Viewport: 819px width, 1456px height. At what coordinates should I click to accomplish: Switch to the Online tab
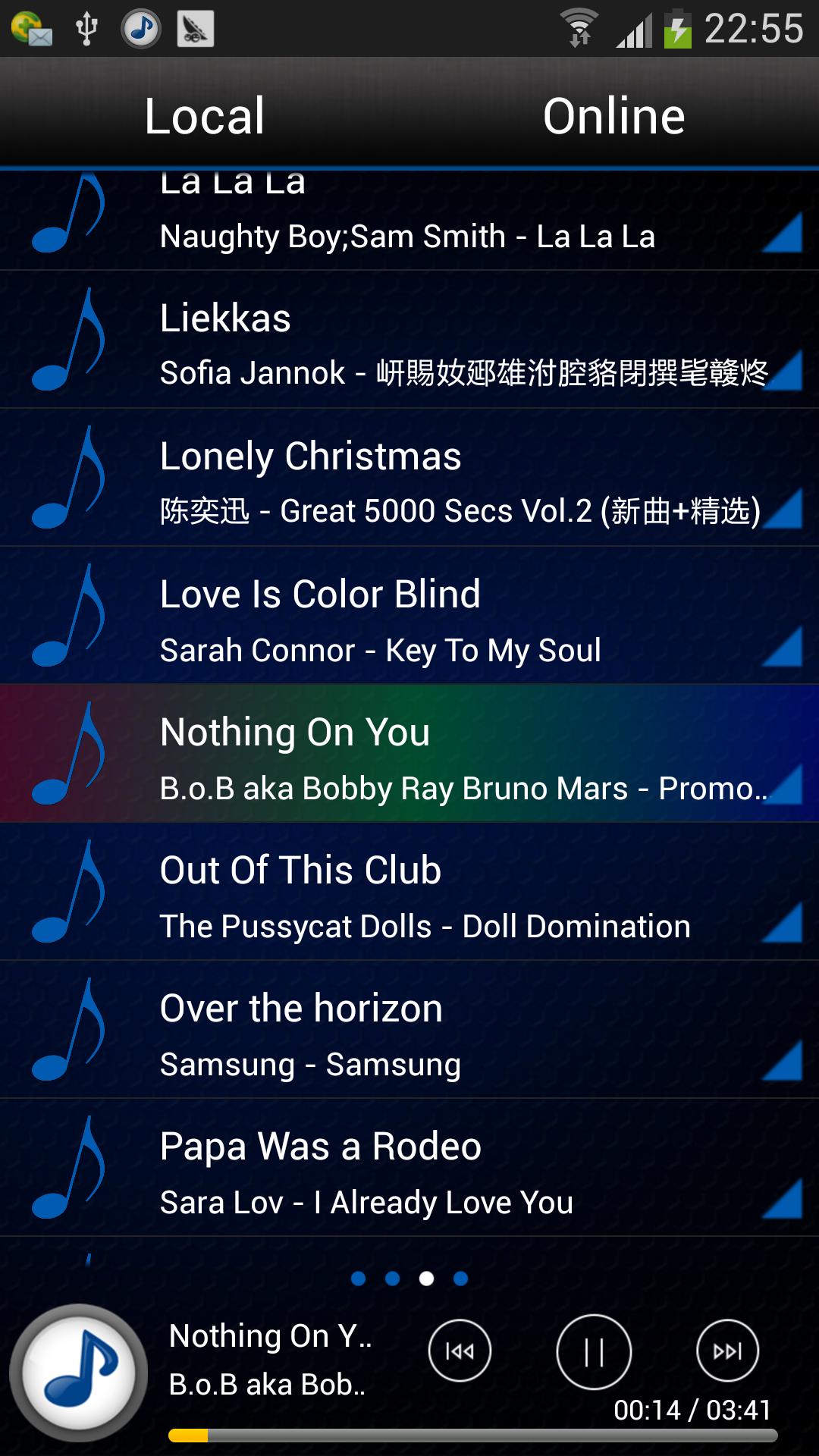tap(614, 115)
